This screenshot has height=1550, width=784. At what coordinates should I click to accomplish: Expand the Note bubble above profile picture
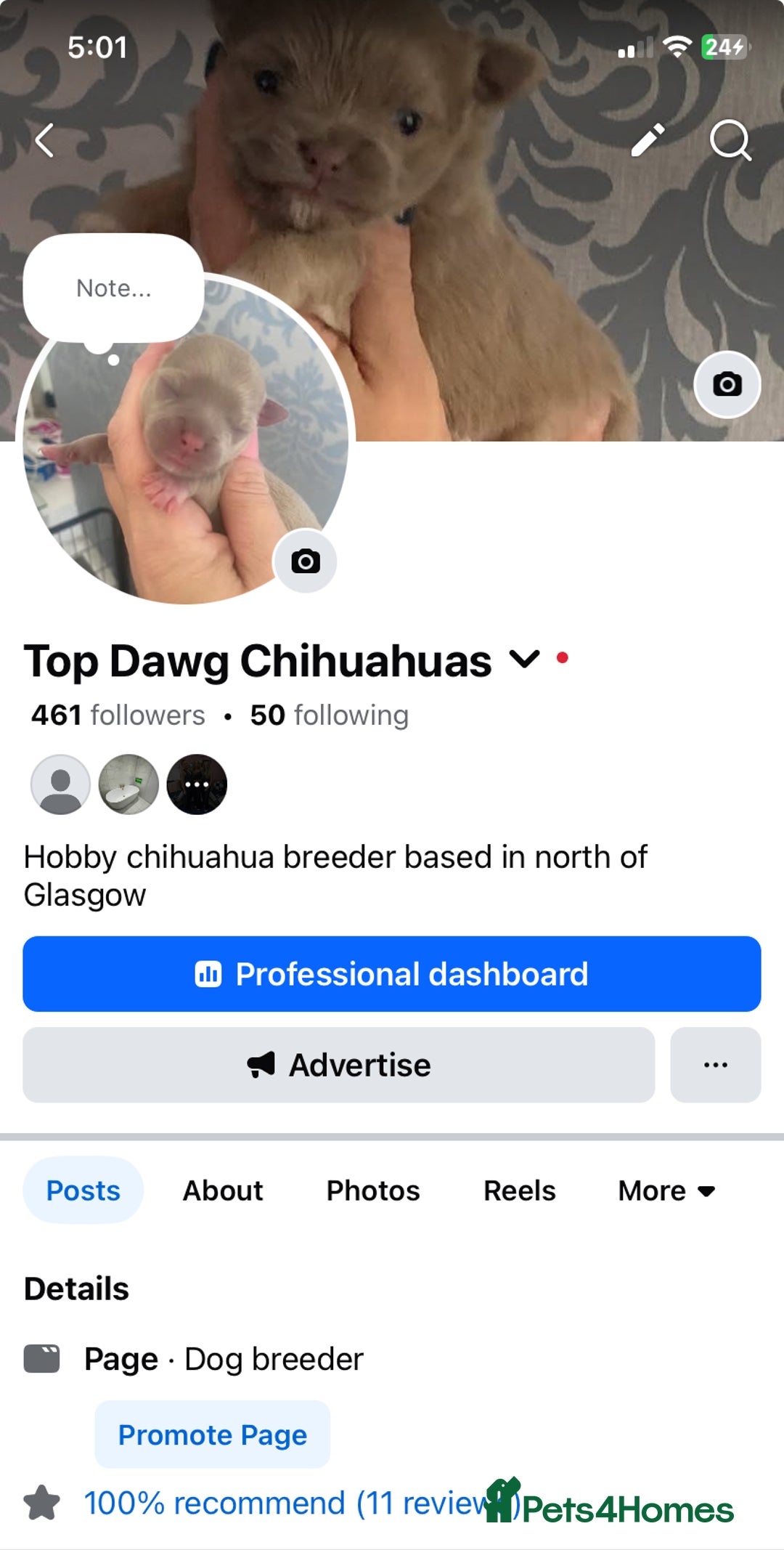(x=113, y=288)
